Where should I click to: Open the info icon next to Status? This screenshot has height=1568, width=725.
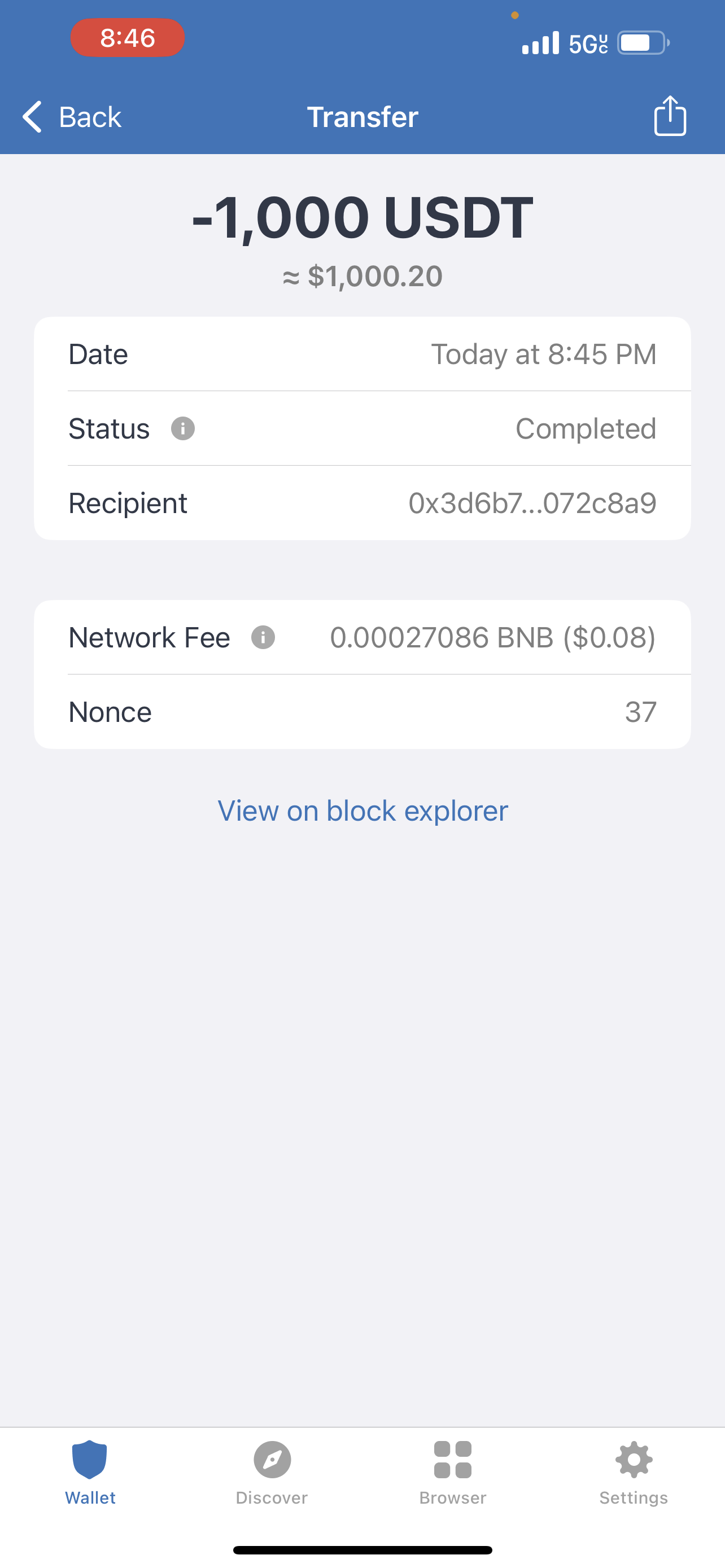click(x=182, y=428)
